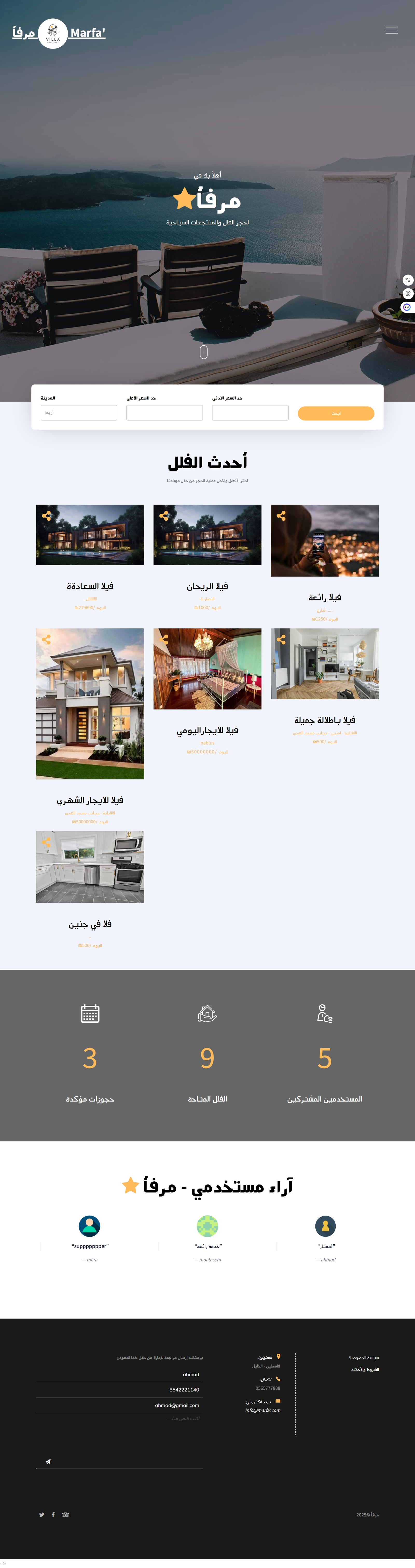Tap the orange search (ابحث) button

coord(336,413)
